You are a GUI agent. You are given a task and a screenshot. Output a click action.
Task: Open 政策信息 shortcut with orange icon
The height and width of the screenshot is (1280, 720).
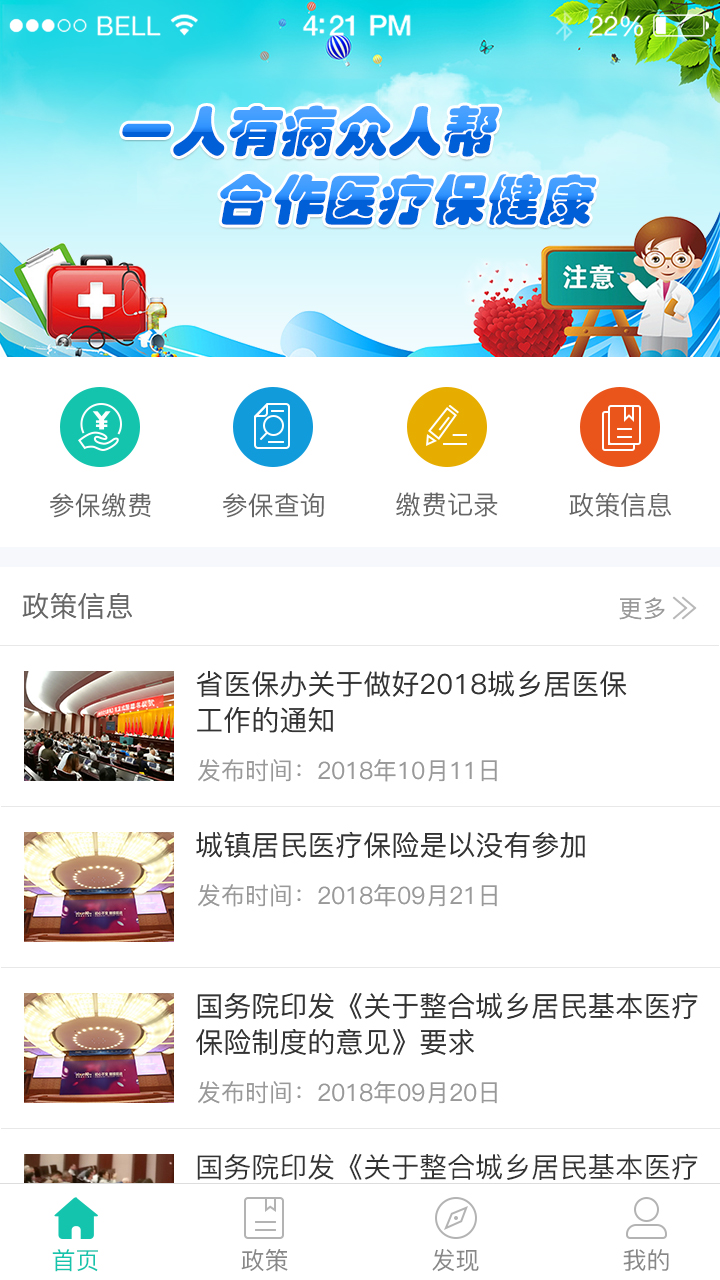[619, 452]
